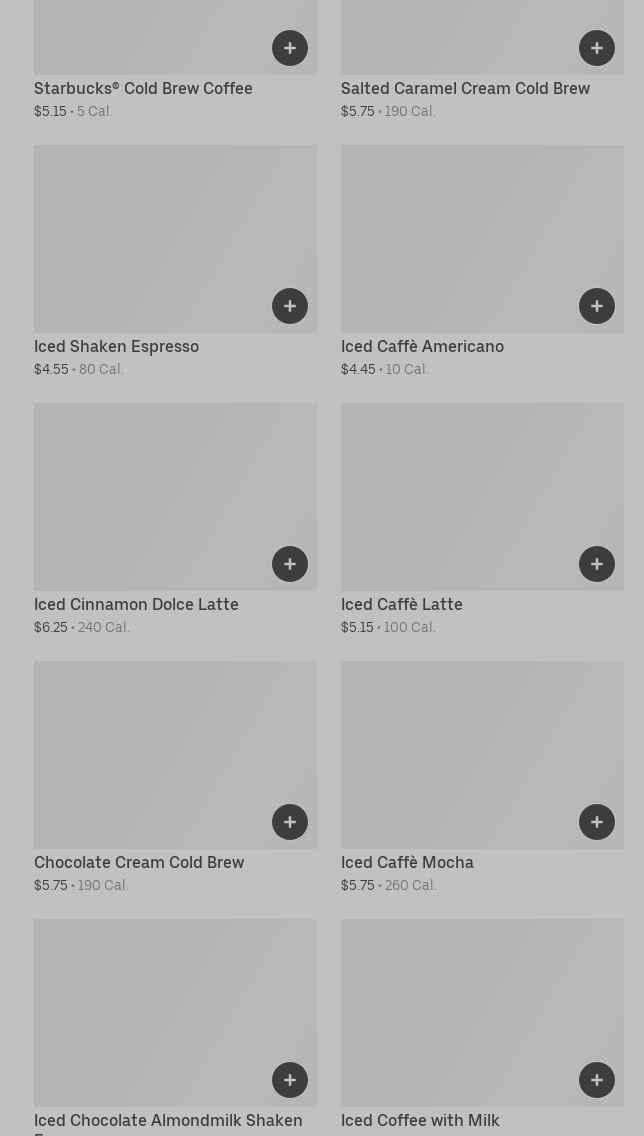The image size is (644, 1136).
Task: Add Iced Chocolate Almondmilk Shaken Espresso to cart
Action: (x=290, y=1080)
